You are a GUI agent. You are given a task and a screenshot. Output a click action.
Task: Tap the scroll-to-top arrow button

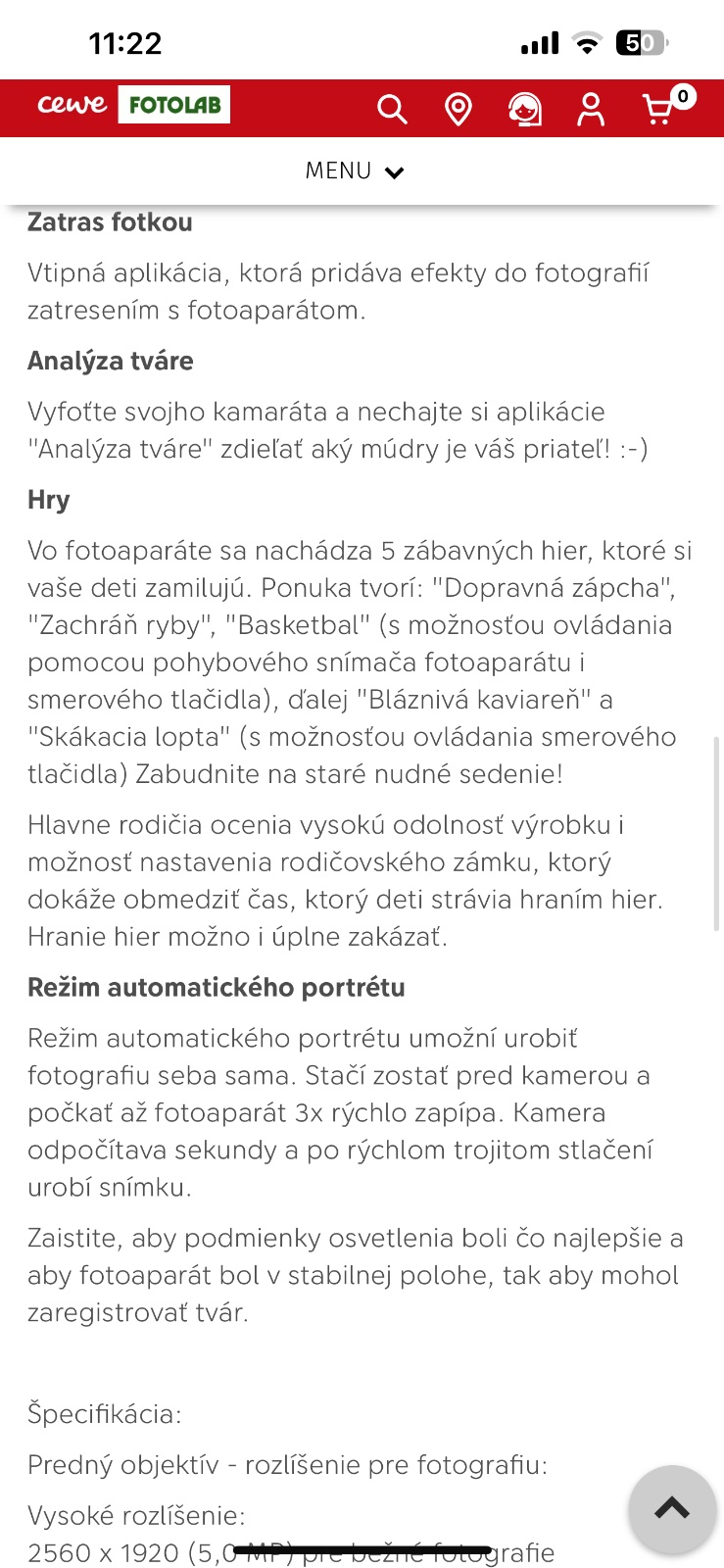672,1509
